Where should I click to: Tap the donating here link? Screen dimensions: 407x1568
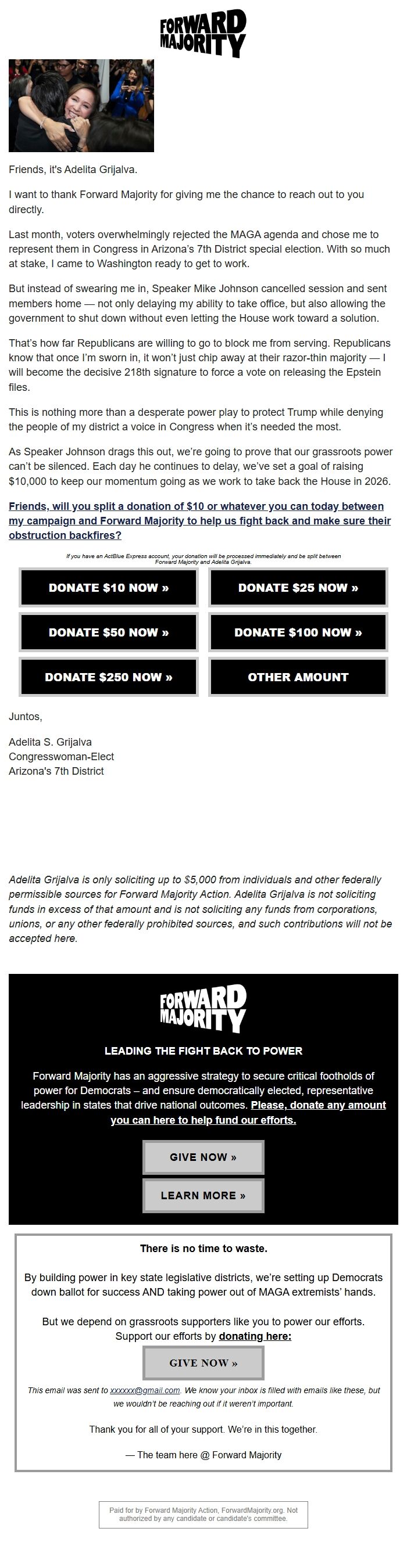click(255, 1336)
